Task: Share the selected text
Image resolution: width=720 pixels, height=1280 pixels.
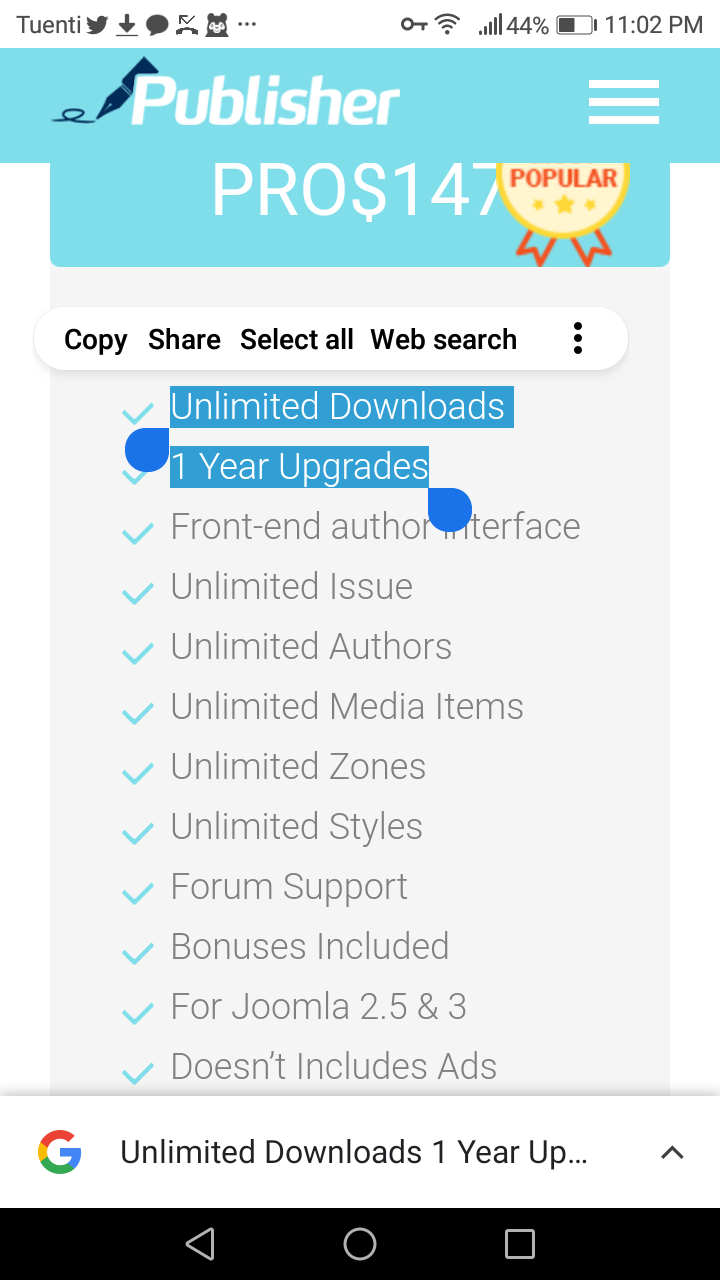Action: pos(184,340)
